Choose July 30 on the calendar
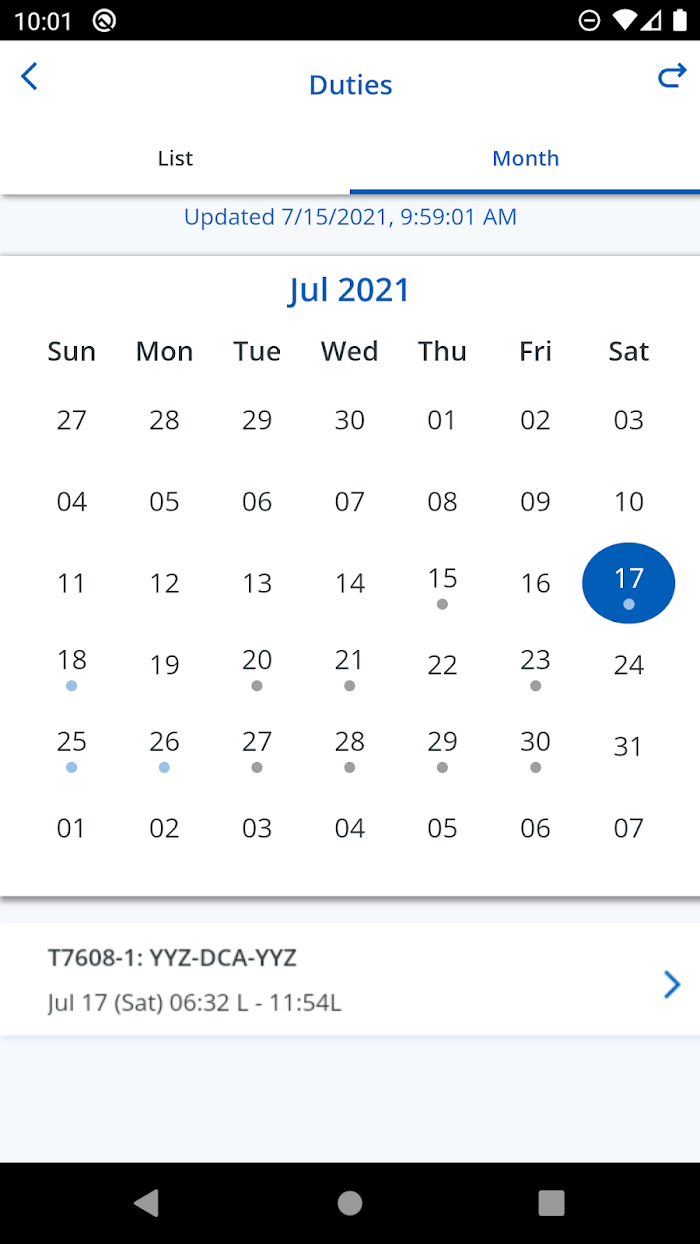Image resolution: width=700 pixels, height=1244 pixels. pos(535,747)
